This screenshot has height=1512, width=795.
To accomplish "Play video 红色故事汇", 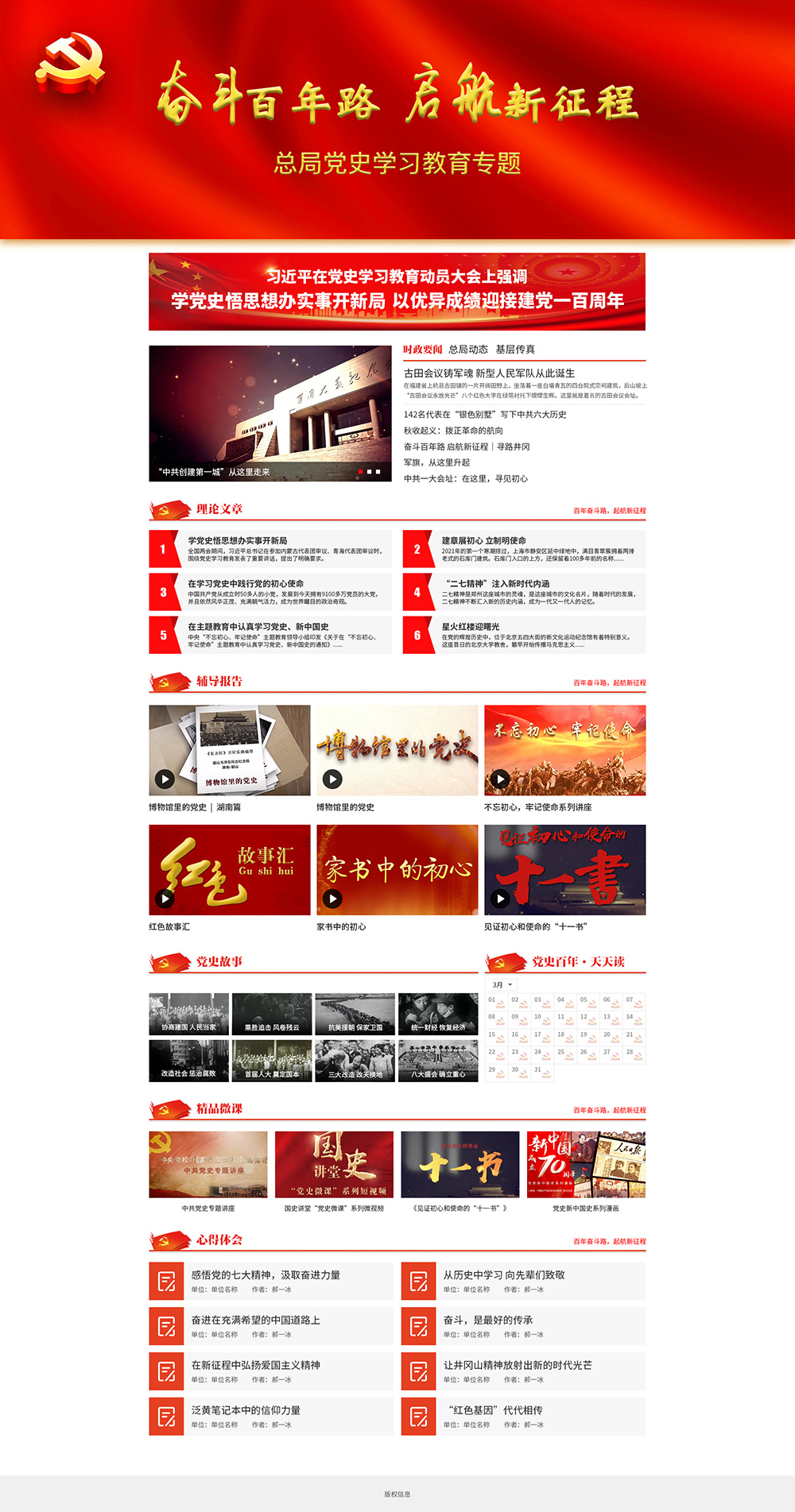I will [x=229, y=870].
